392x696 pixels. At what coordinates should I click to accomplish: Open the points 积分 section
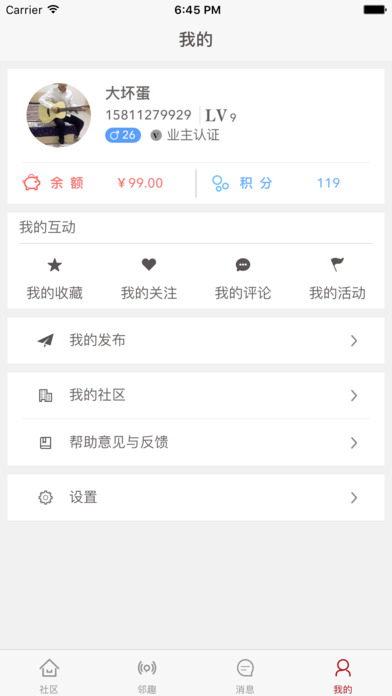(290, 183)
